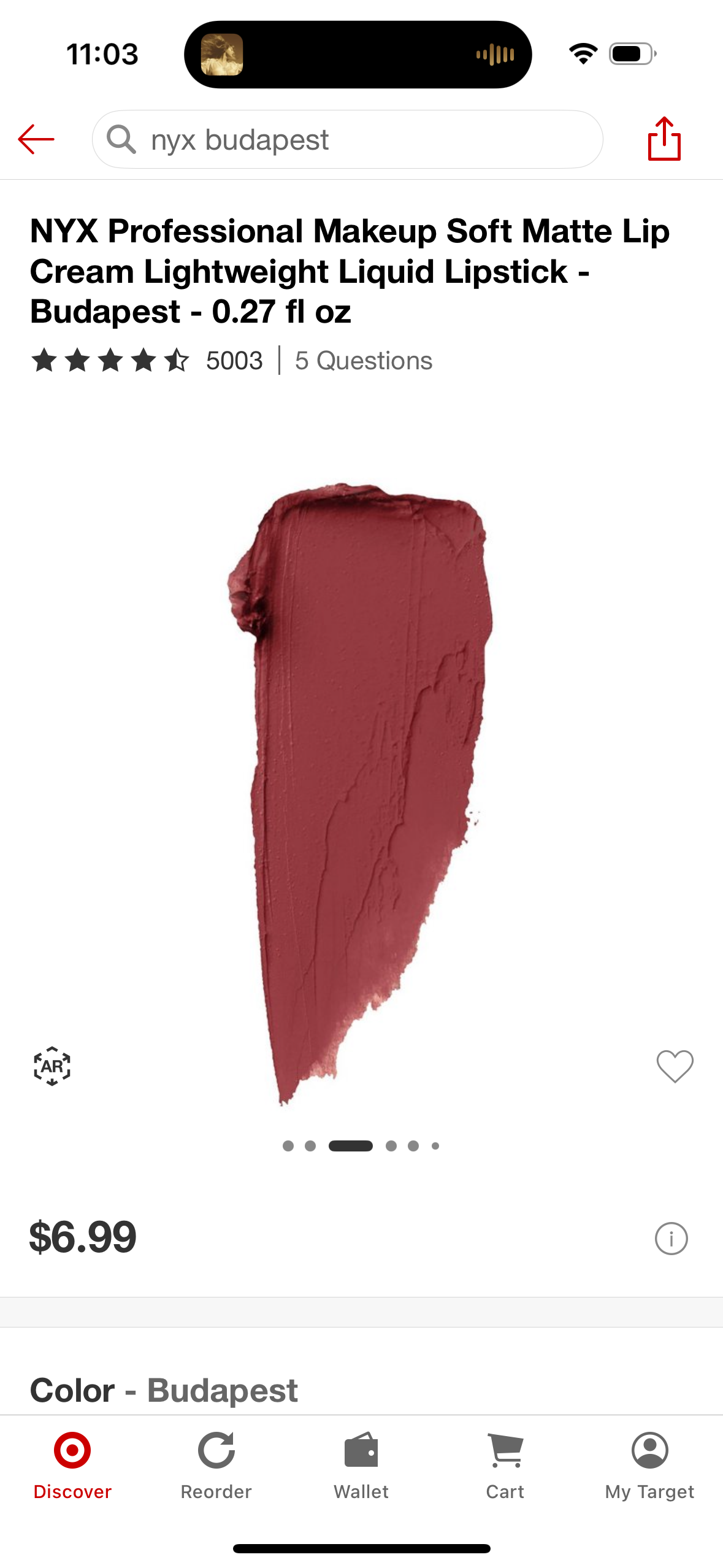View price info details
Image resolution: width=723 pixels, height=1568 pixels.
tap(671, 1239)
